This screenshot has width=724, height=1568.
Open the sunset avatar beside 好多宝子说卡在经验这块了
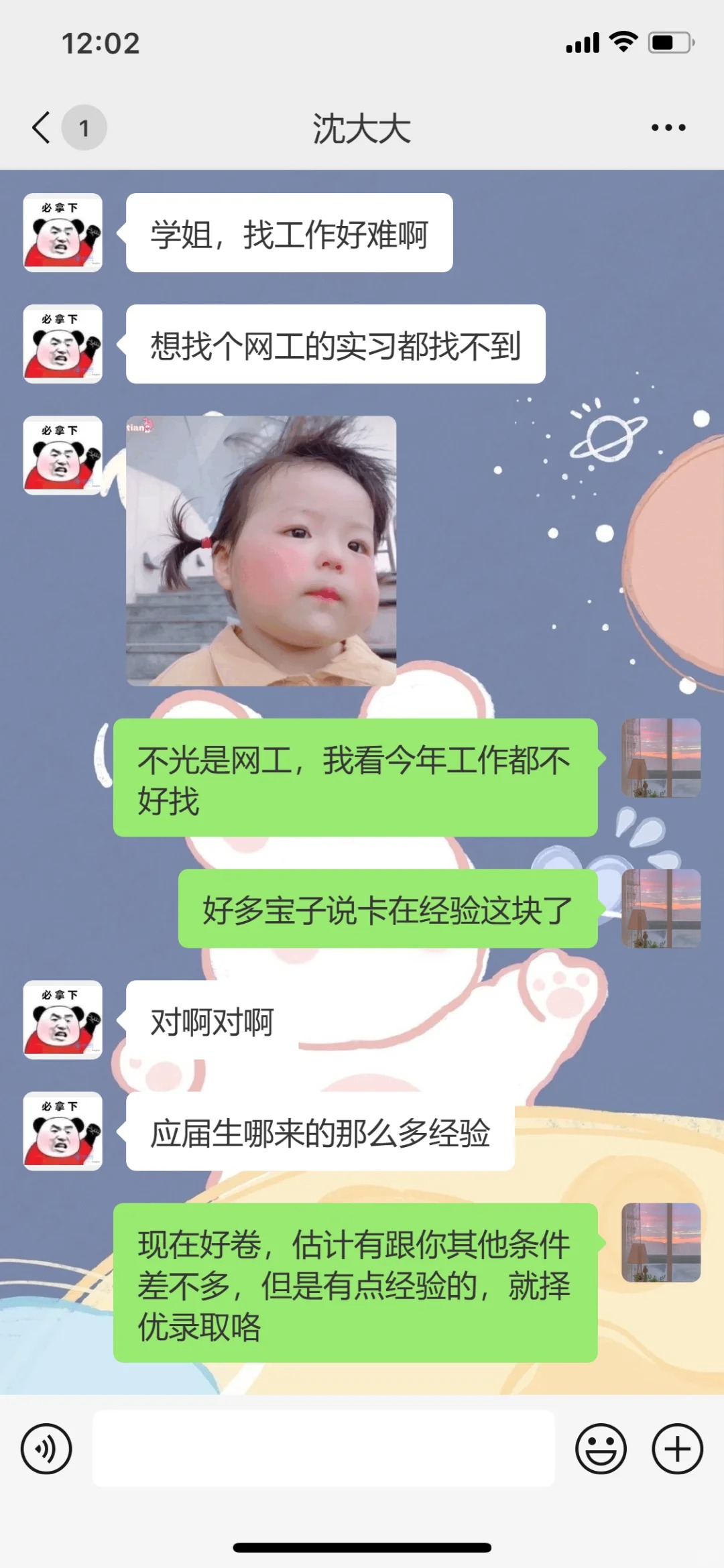661,908
